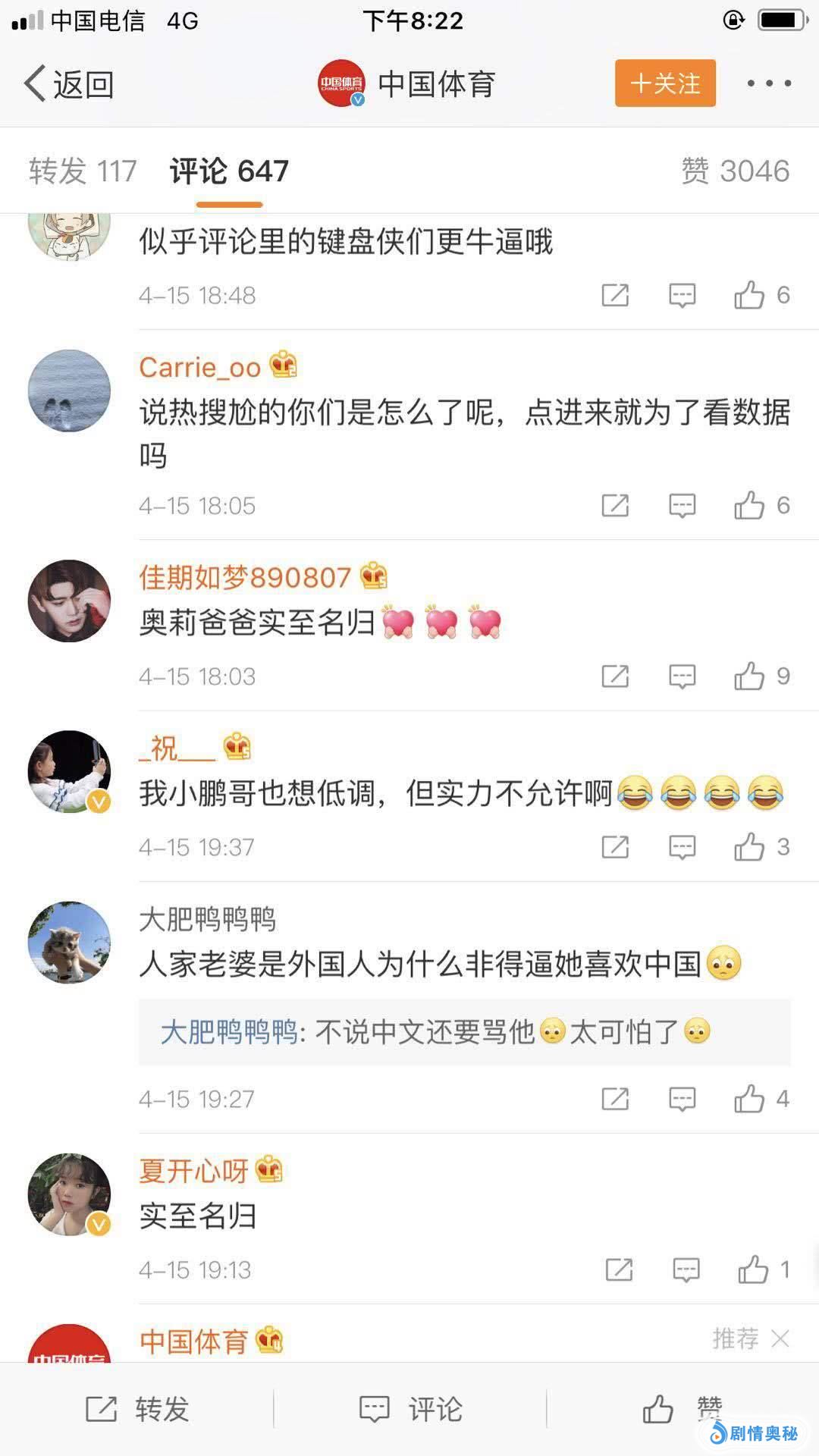Repost the comment by 佳期如梦890807

pos(615,676)
